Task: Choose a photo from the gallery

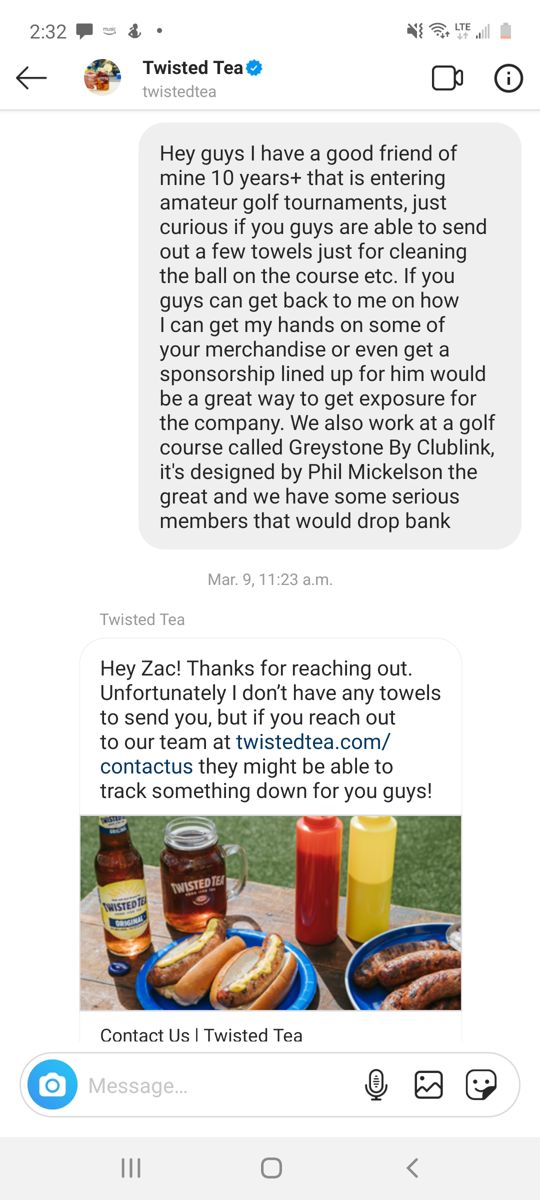Action: [x=429, y=1085]
